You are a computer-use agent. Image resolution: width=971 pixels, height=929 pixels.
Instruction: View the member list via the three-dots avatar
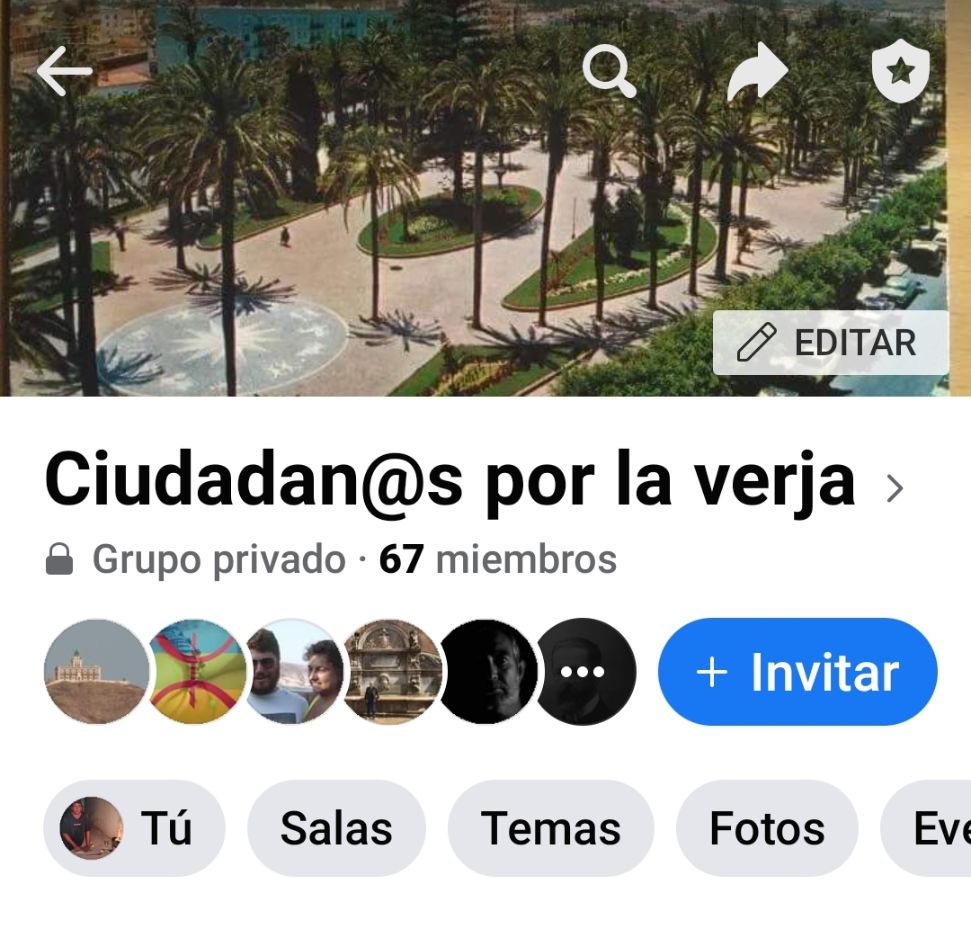tap(583, 672)
